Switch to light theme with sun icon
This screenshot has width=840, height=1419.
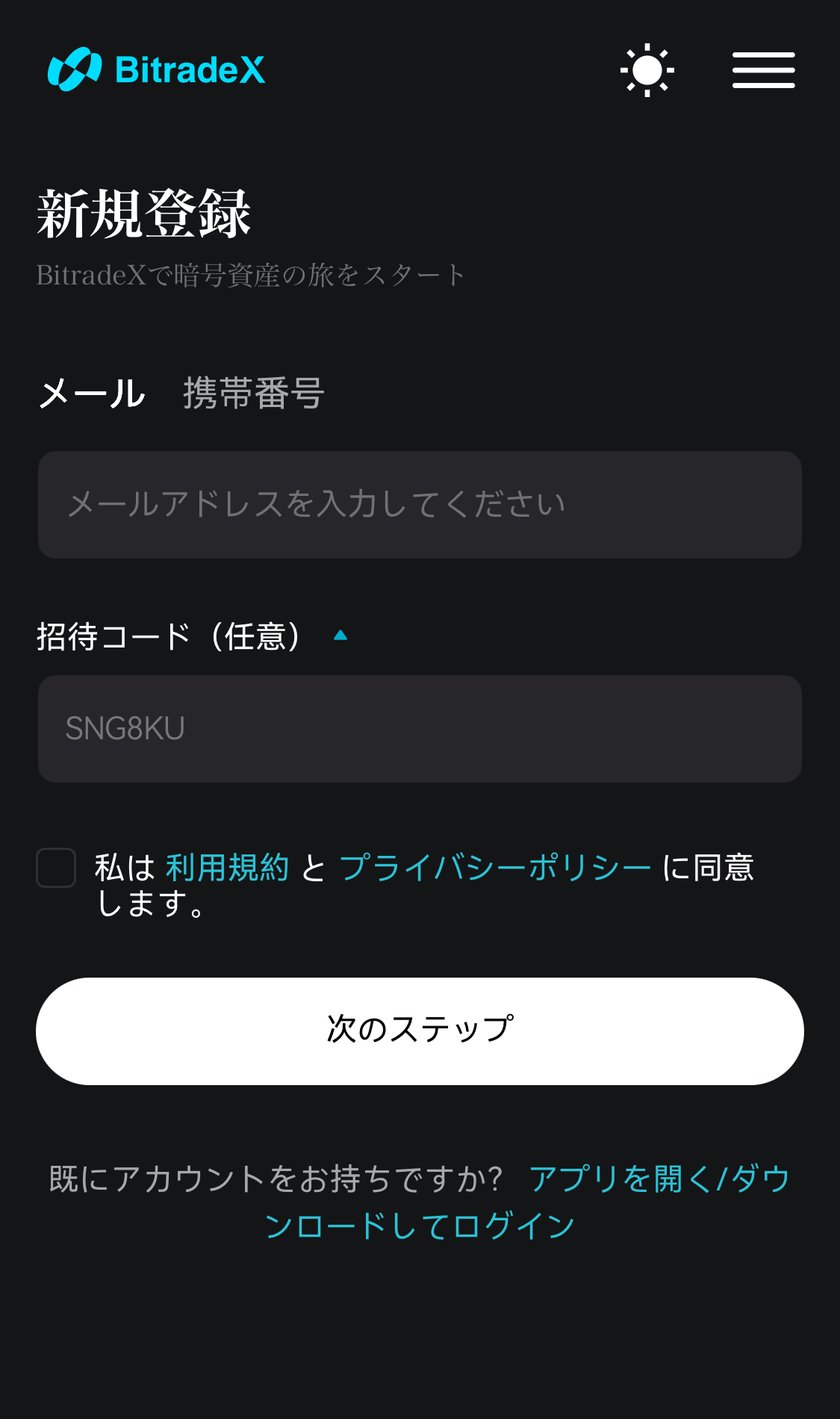647,70
